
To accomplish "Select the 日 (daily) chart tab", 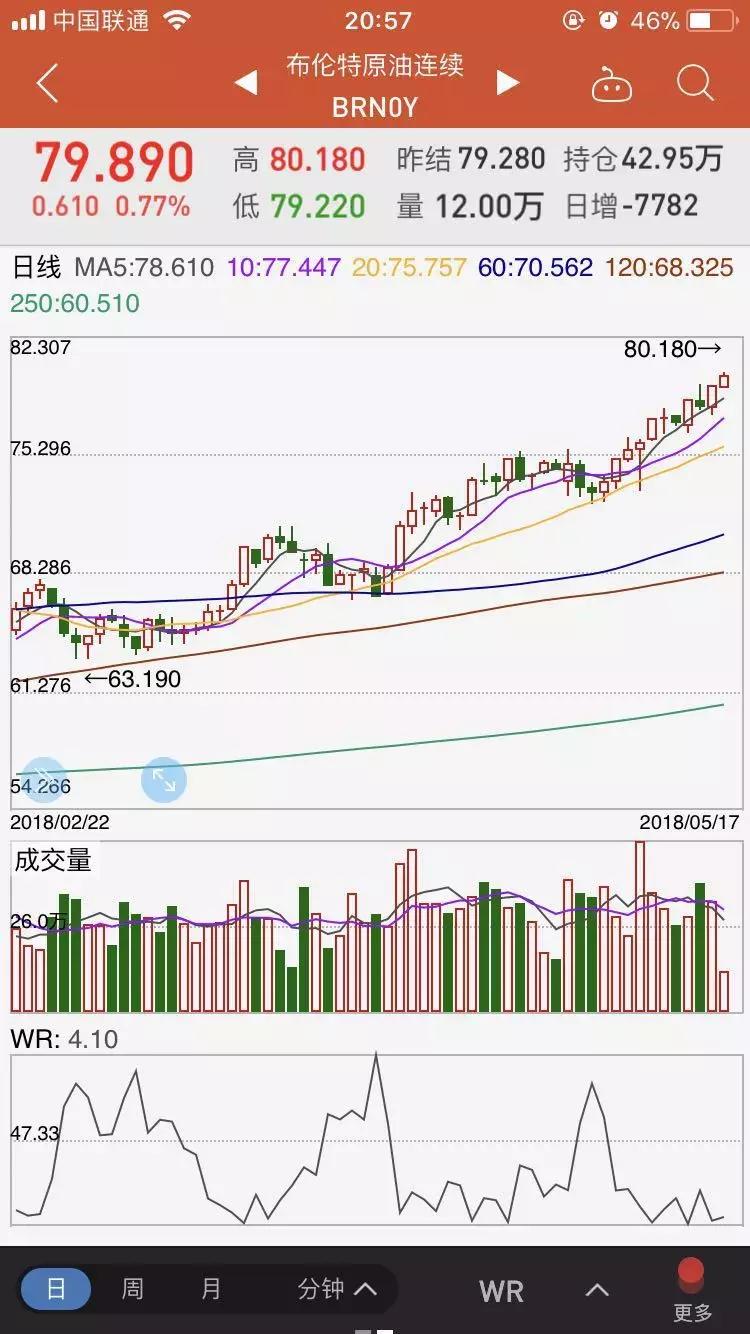I will click(x=57, y=1290).
